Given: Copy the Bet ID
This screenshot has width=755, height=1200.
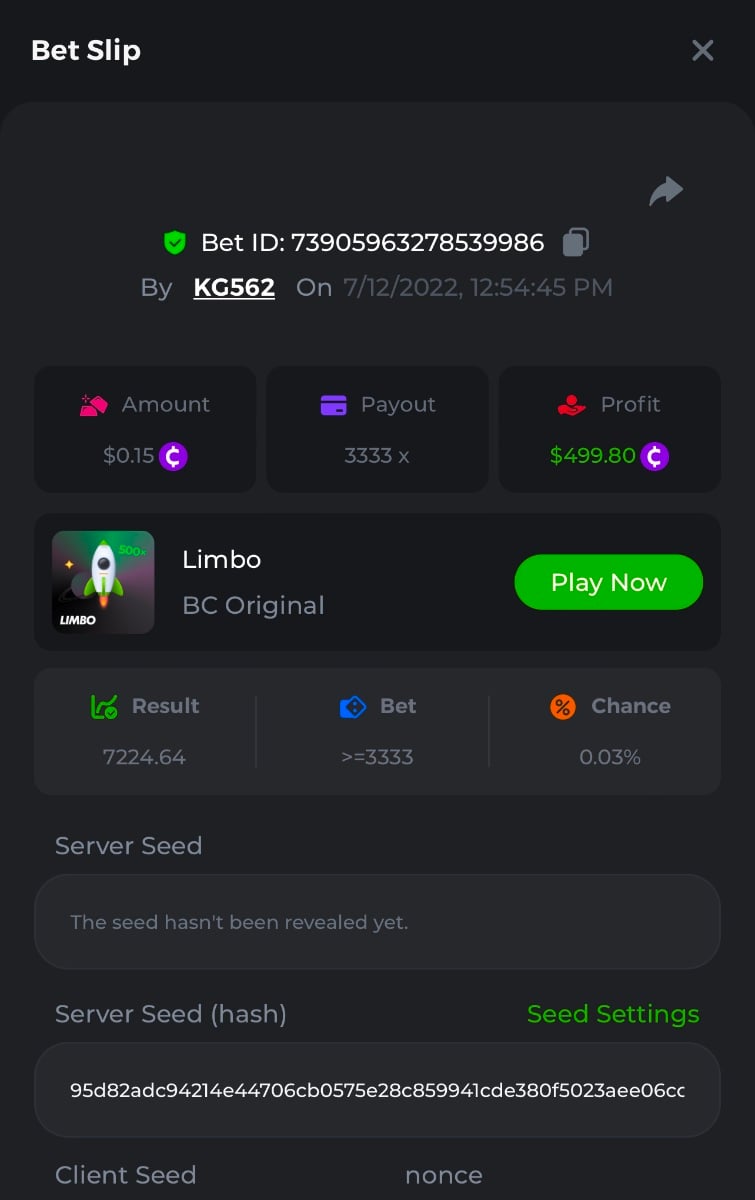Looking at the screenshot, I should [575, 242].
